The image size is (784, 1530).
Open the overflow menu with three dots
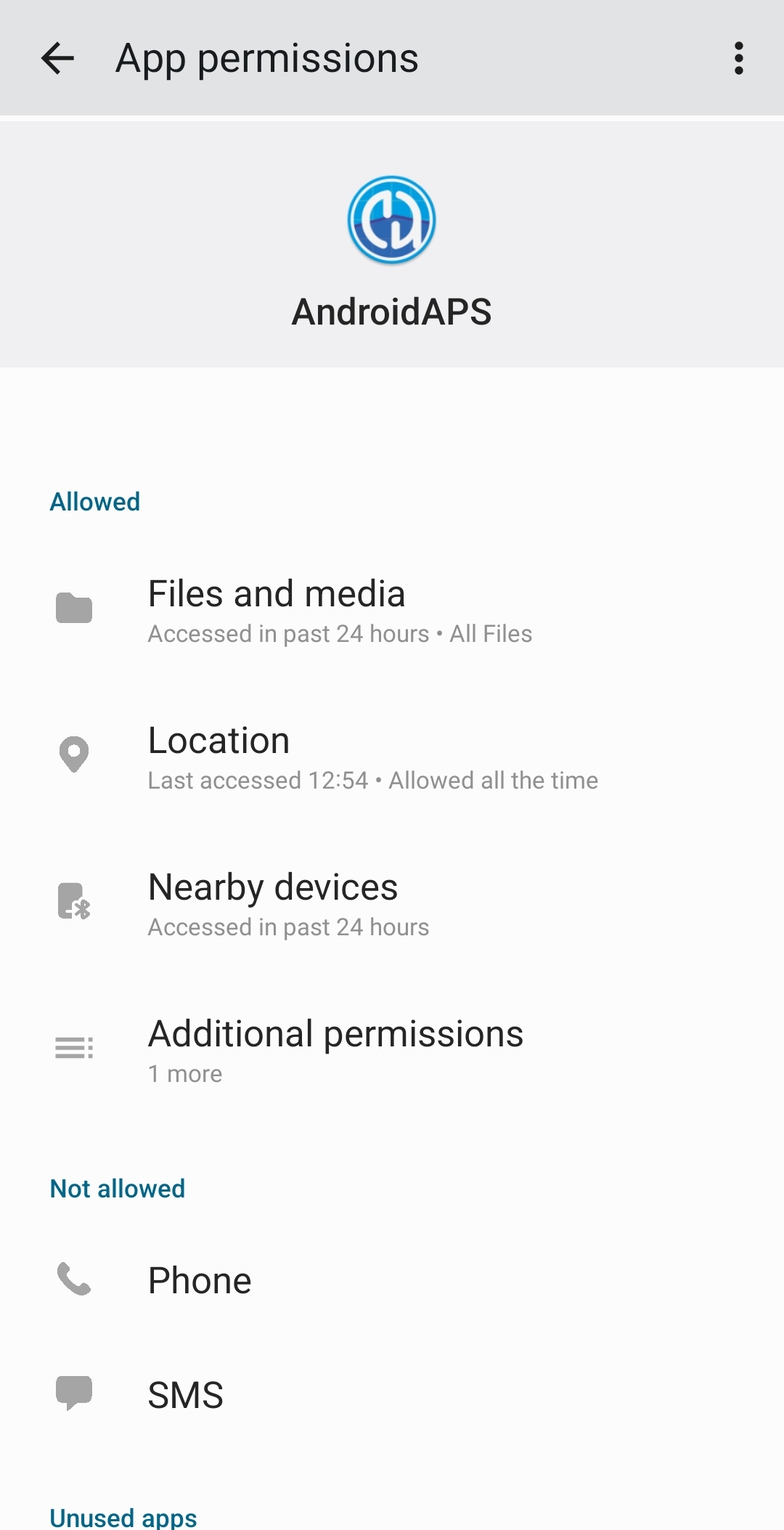click(738, 58)
